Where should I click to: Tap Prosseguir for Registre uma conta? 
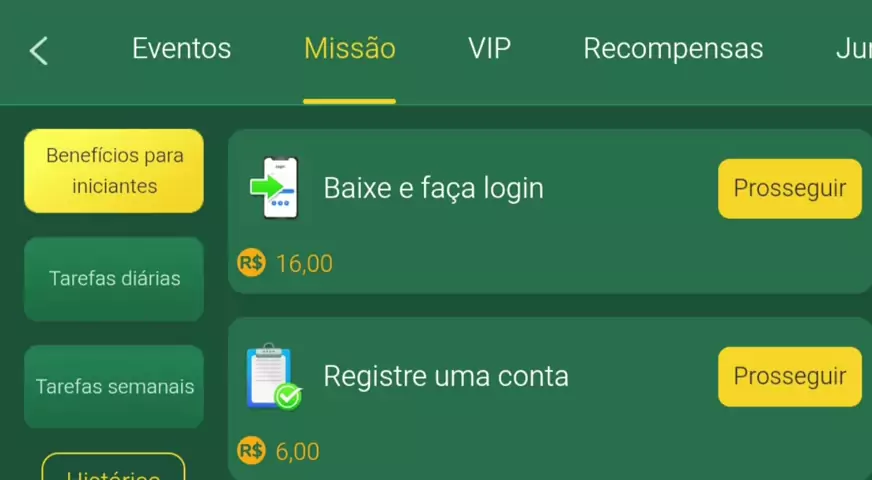point(789,376)
